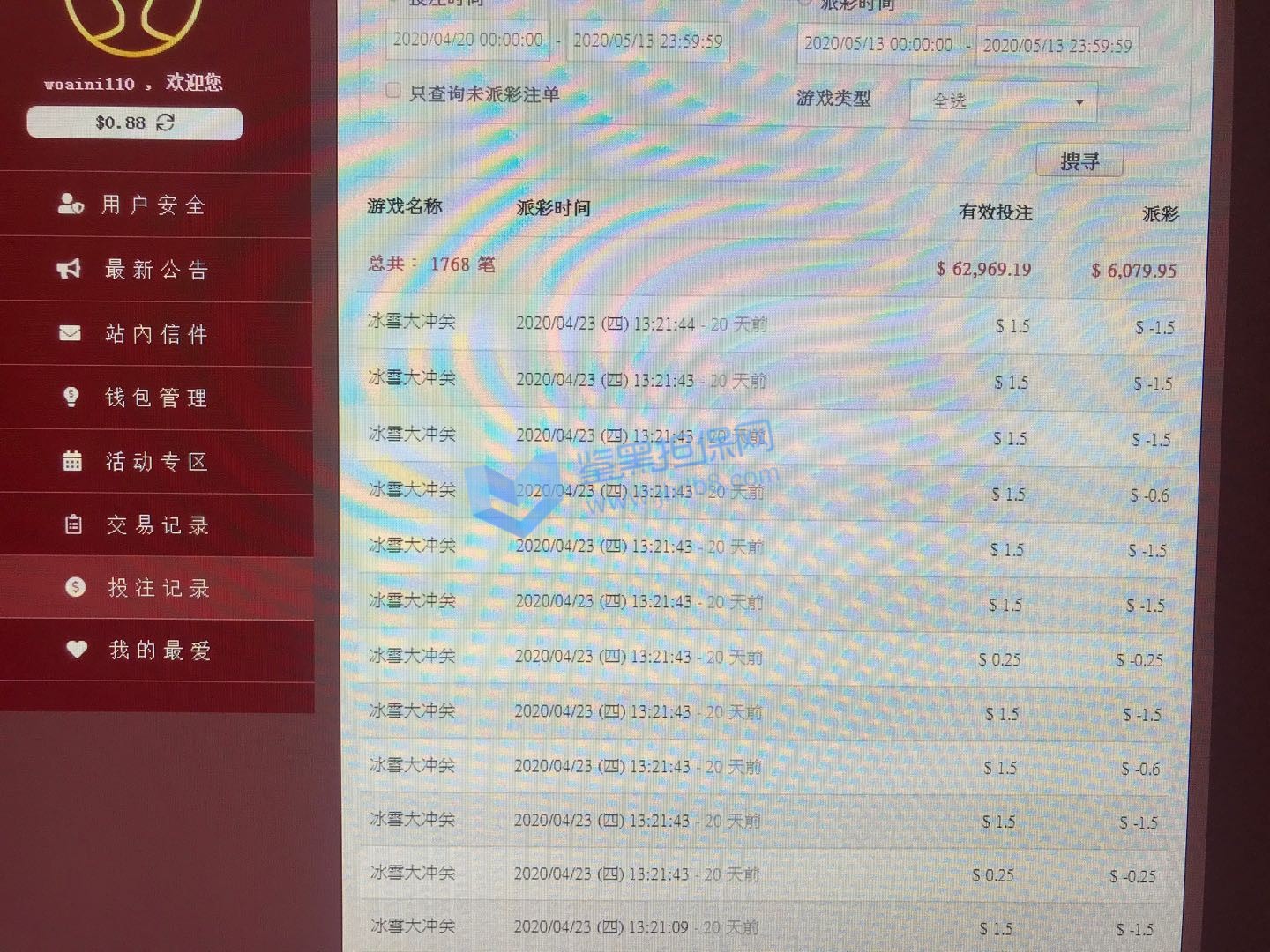
Task: Expand the 游戏类型 全选 dropdown
Action: [x=1004, y=101]
